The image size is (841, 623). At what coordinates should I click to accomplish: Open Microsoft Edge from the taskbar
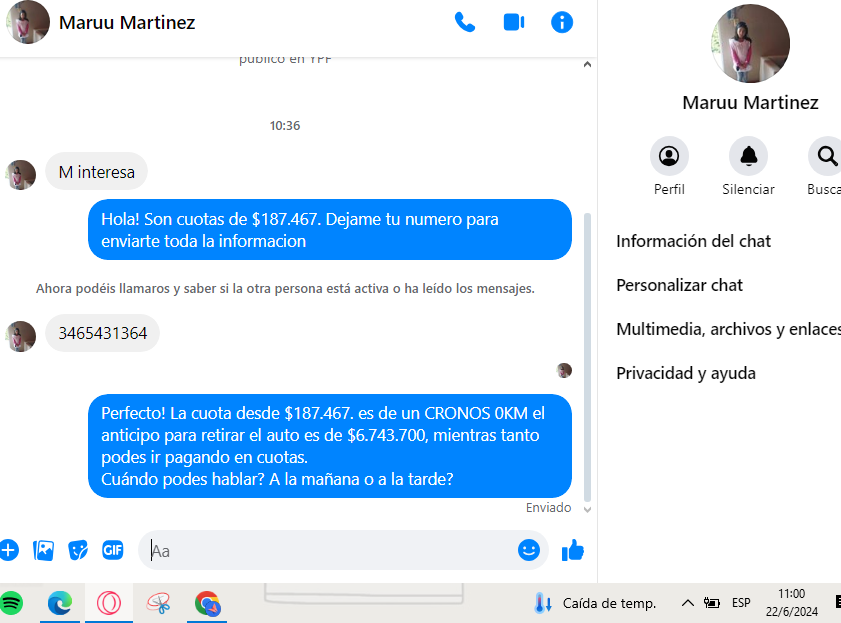(60, 603)
